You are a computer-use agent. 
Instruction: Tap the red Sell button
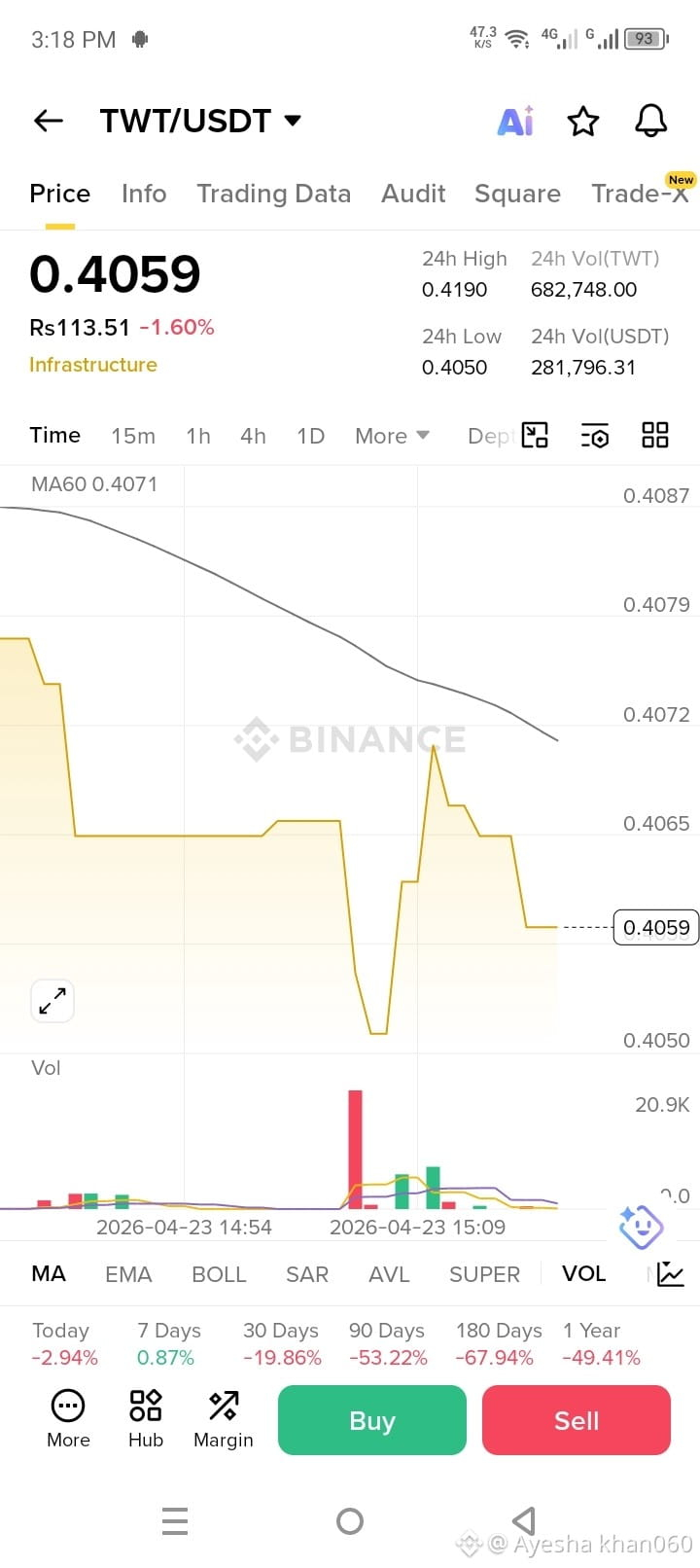pos(577,1420)
